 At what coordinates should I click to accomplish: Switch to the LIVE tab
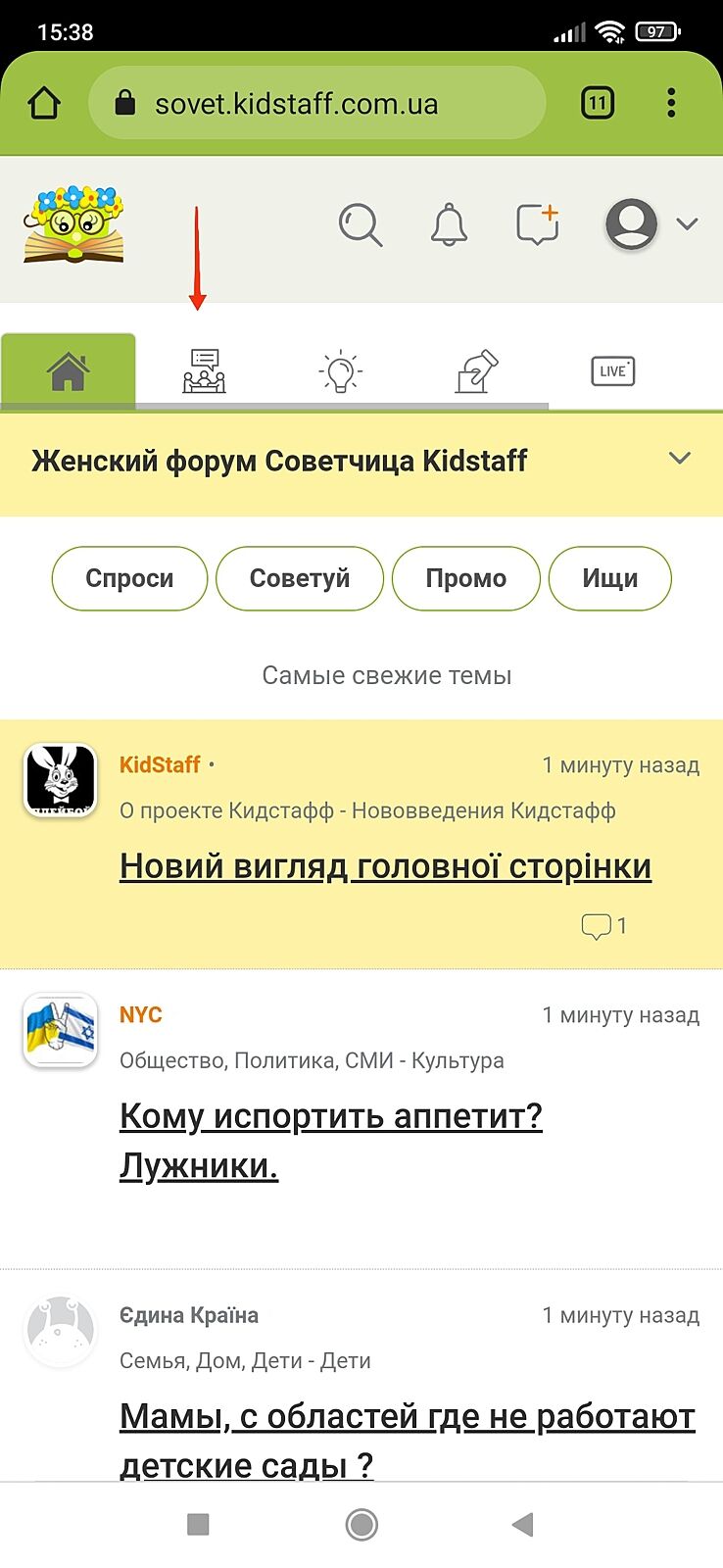612,371
